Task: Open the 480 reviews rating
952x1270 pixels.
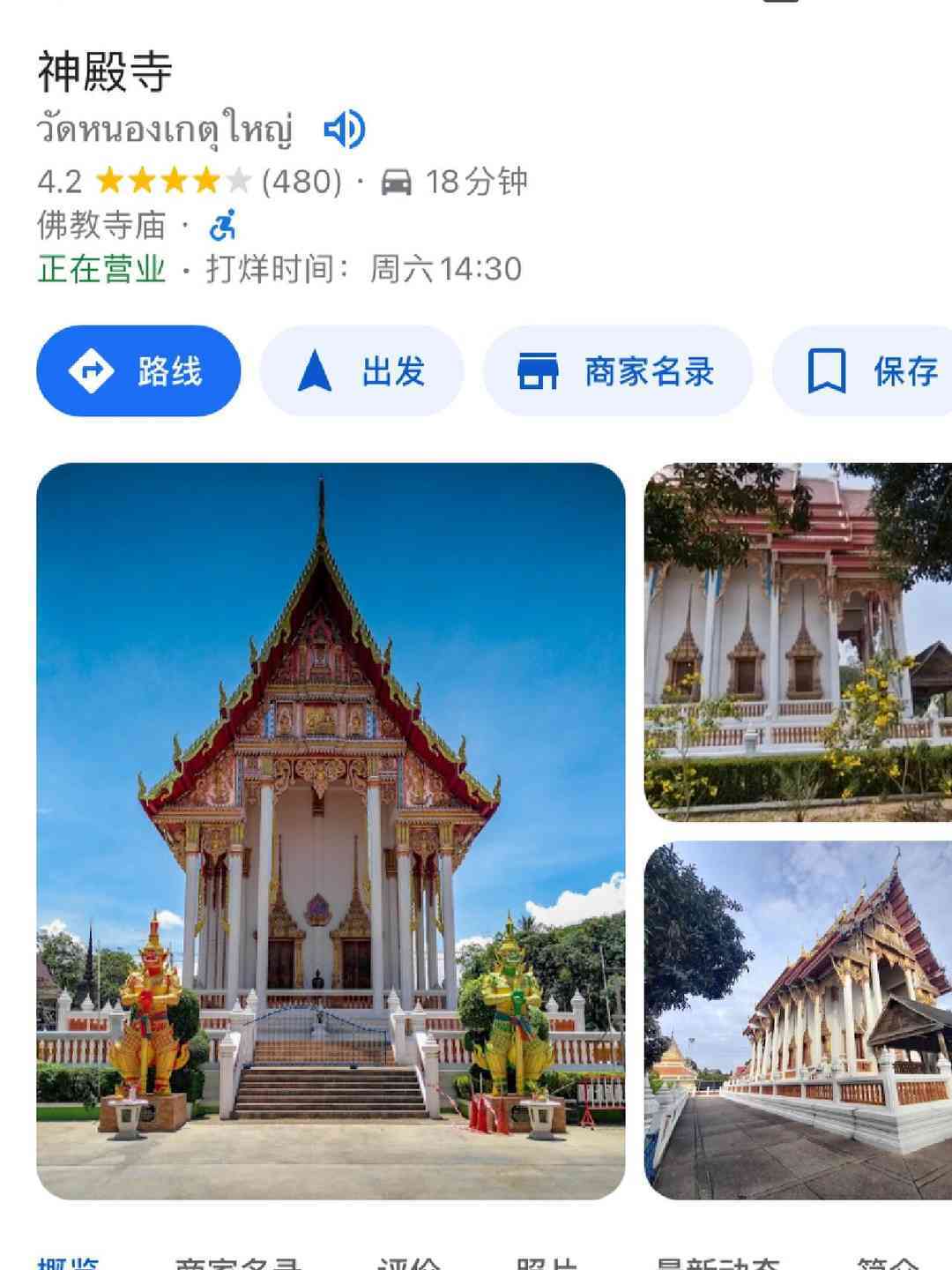Action: (301, 182)
